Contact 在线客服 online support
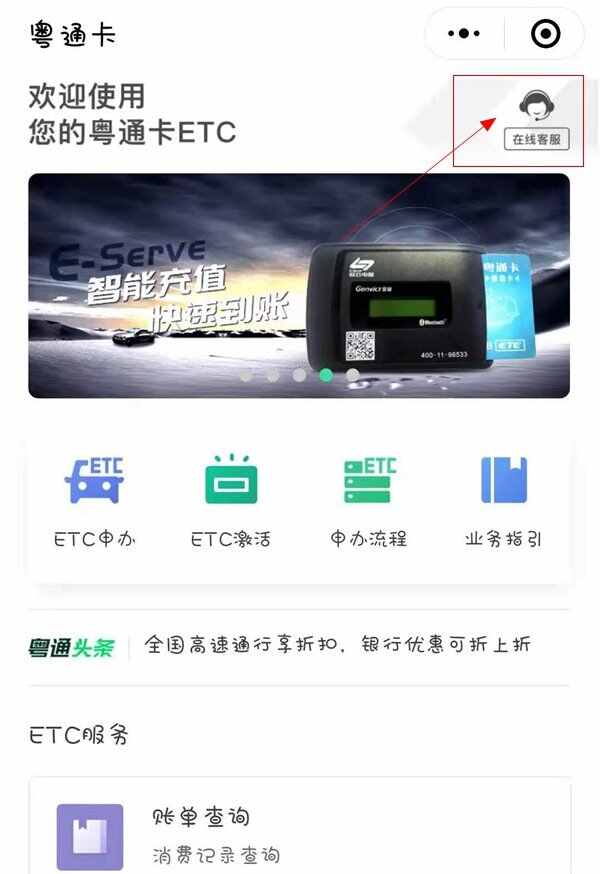600x874 pixels. click(536, 120)
